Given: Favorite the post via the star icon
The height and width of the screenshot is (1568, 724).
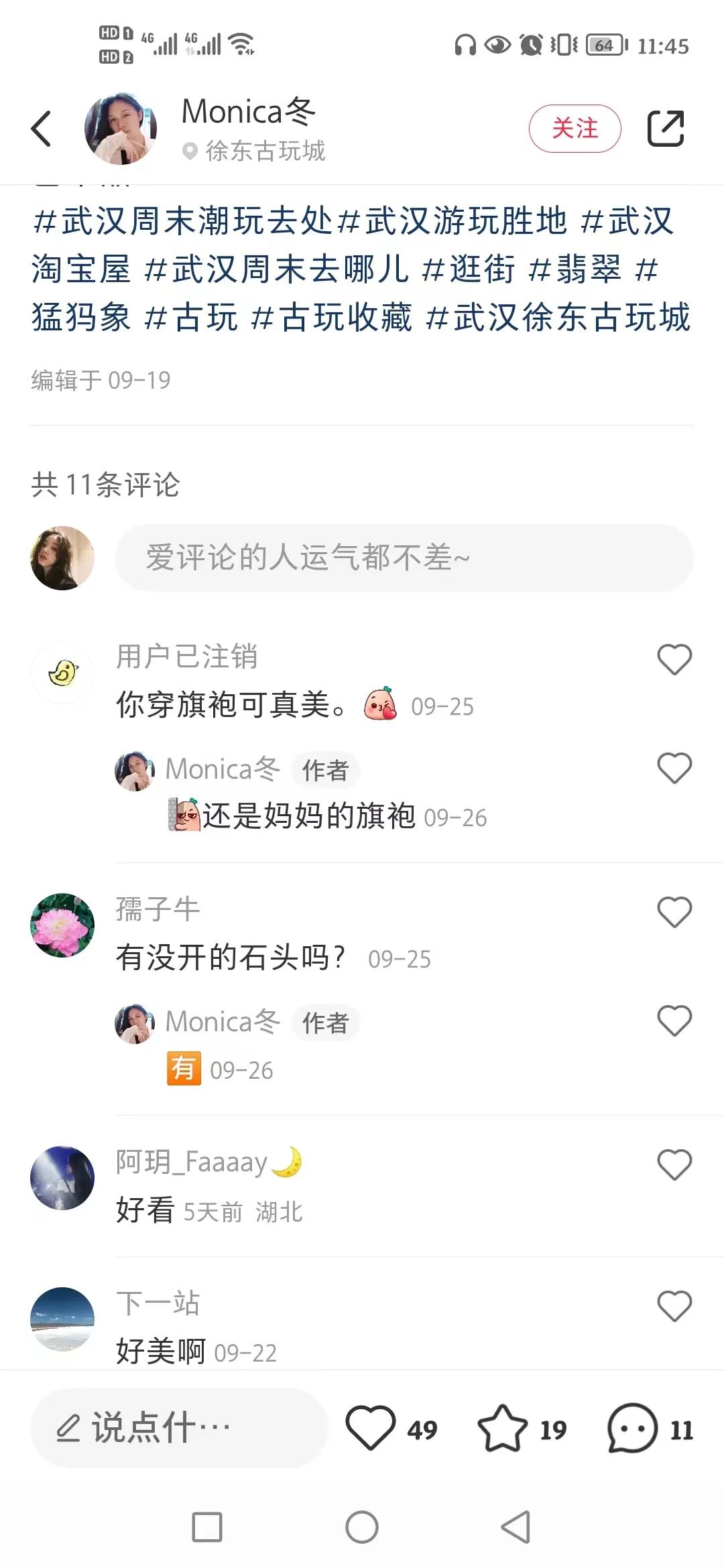Looking at the screenshot, I should coord(522,1429).
